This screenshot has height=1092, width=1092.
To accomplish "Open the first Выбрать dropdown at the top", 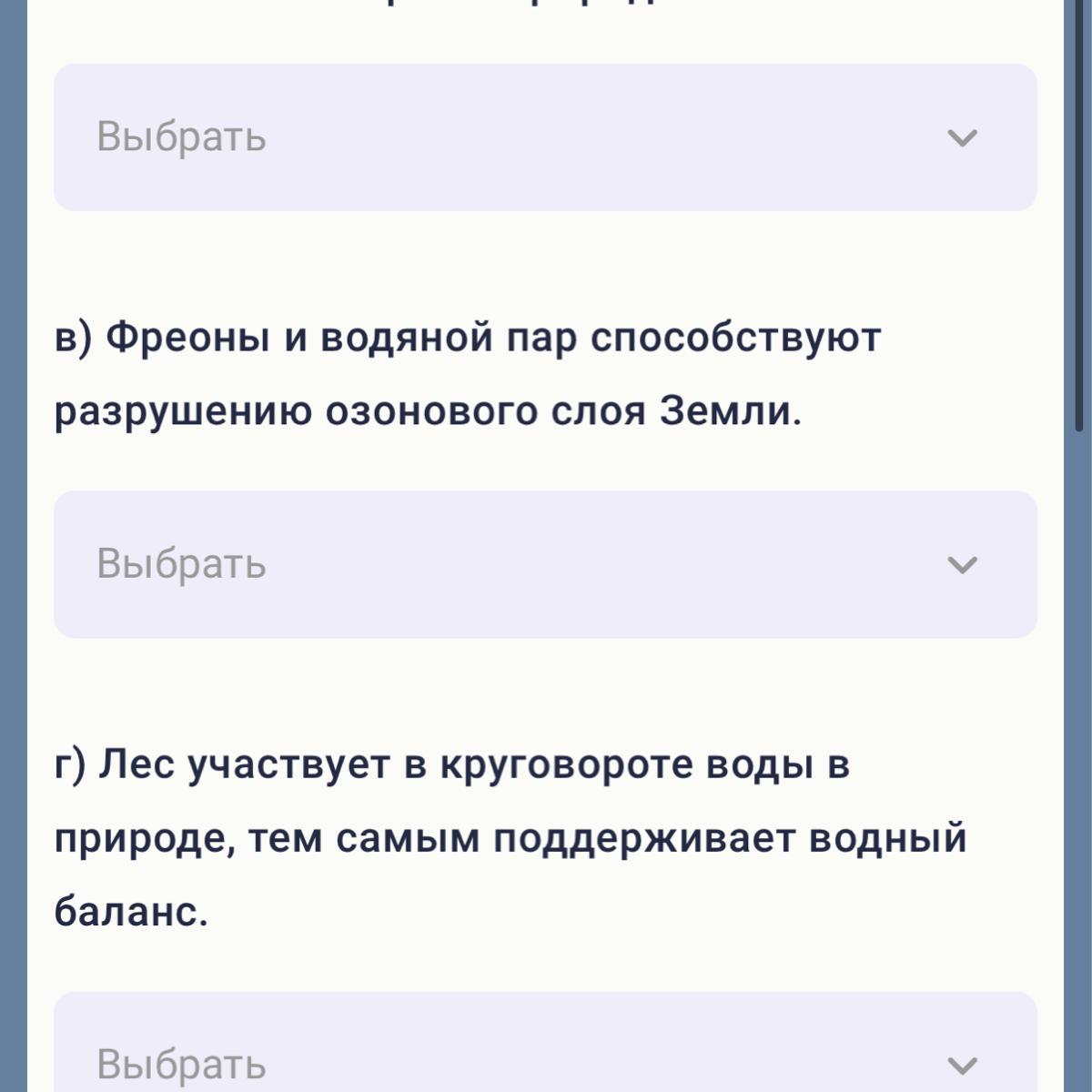I will 544,137.
